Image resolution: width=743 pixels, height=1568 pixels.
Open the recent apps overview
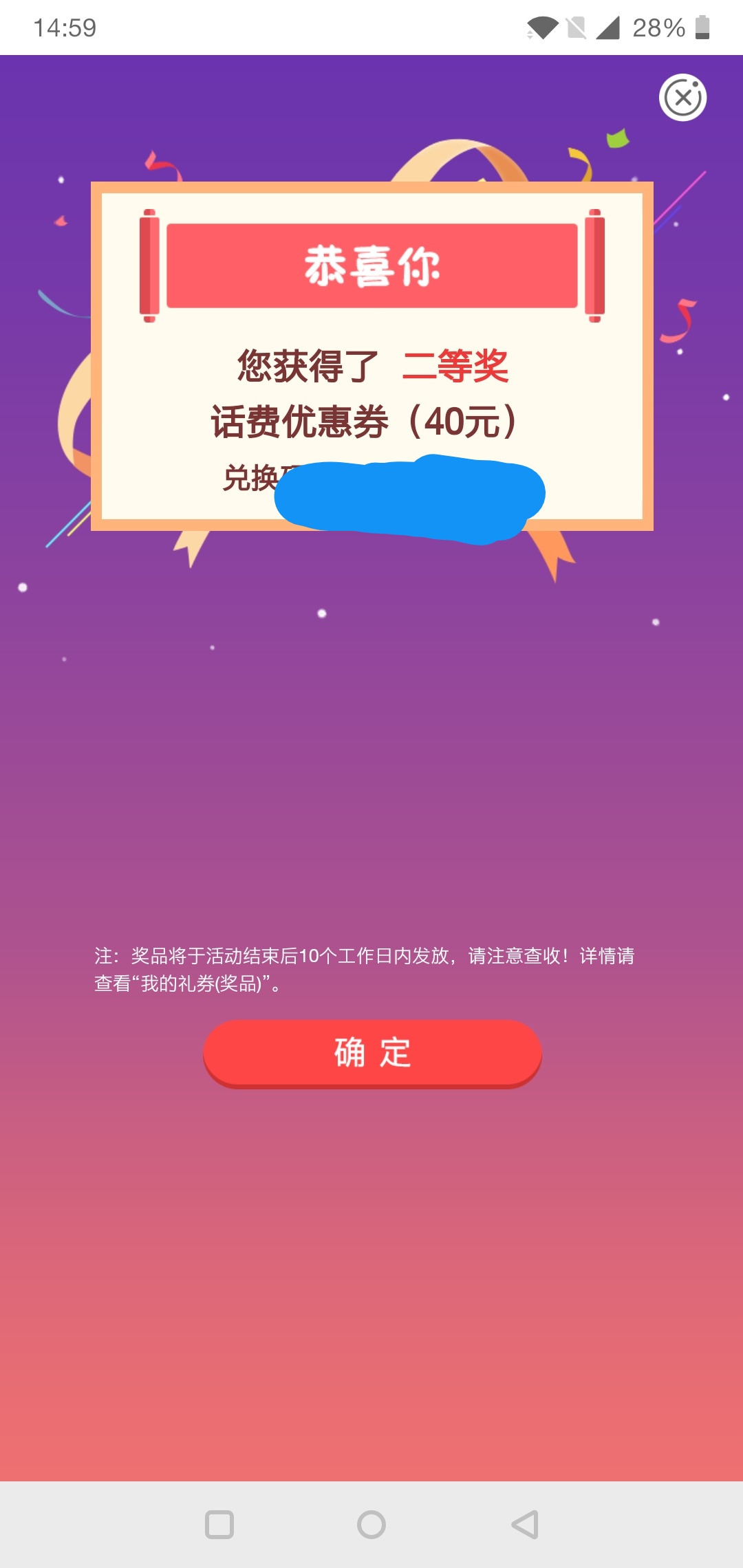click(219, 1525)
